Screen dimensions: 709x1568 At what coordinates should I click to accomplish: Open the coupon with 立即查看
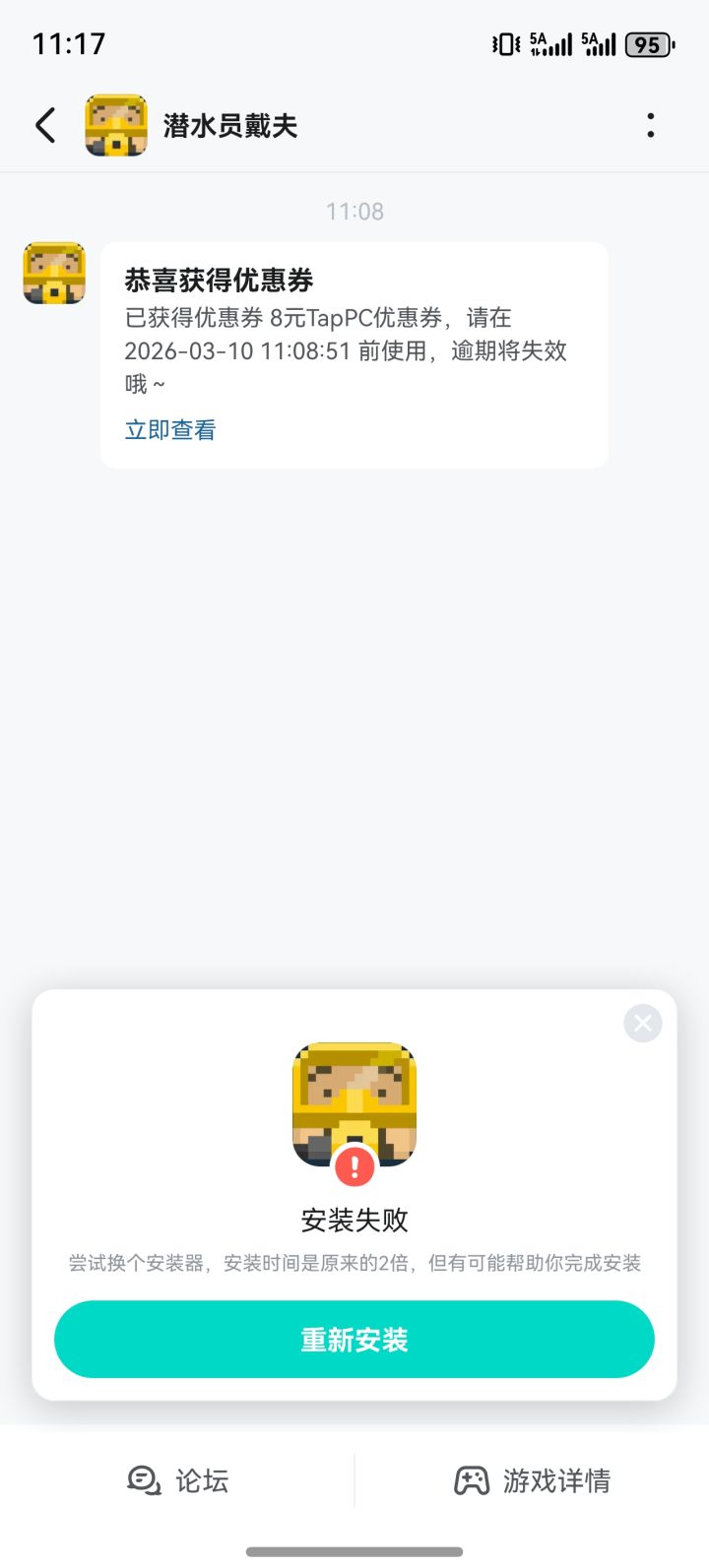click(x=169, y=428)
